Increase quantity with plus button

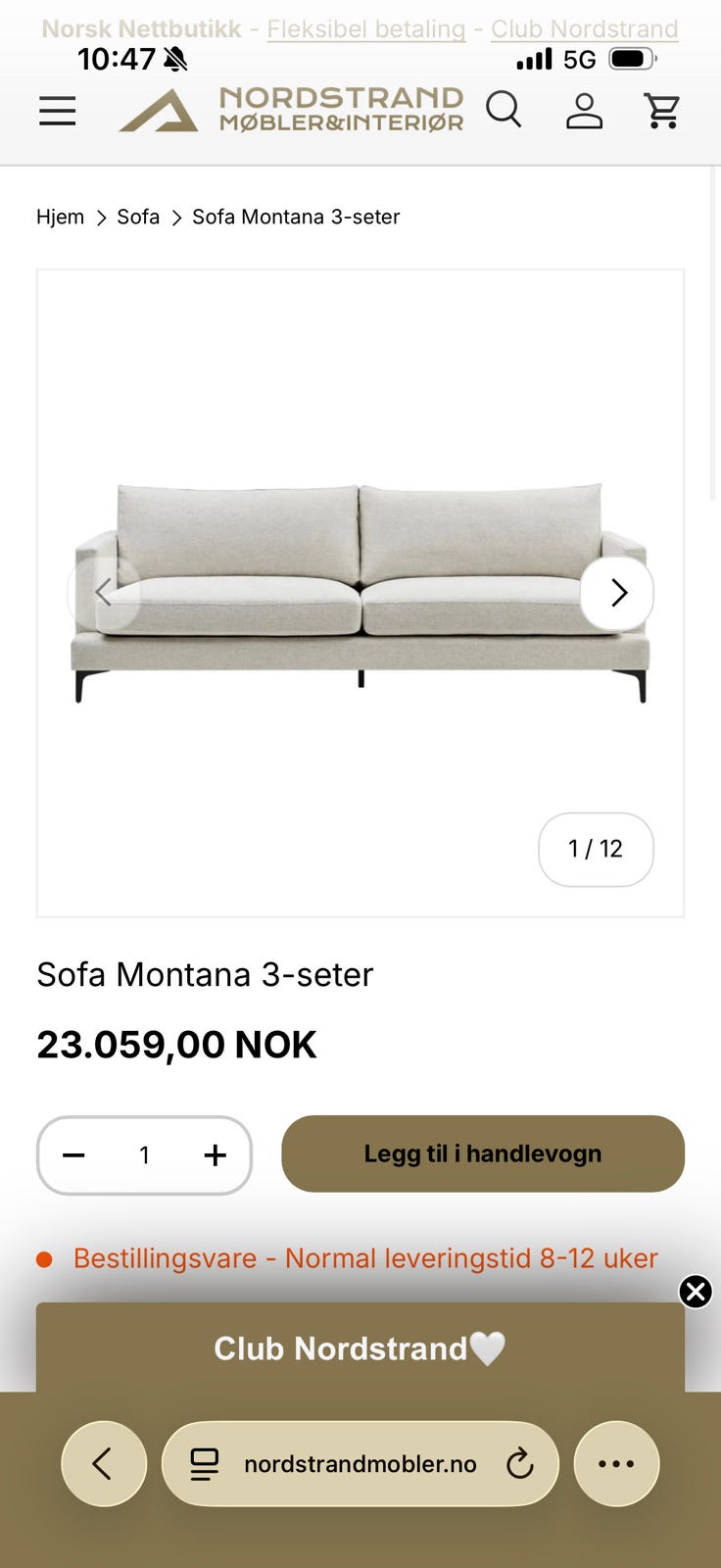coord(216,1155)
